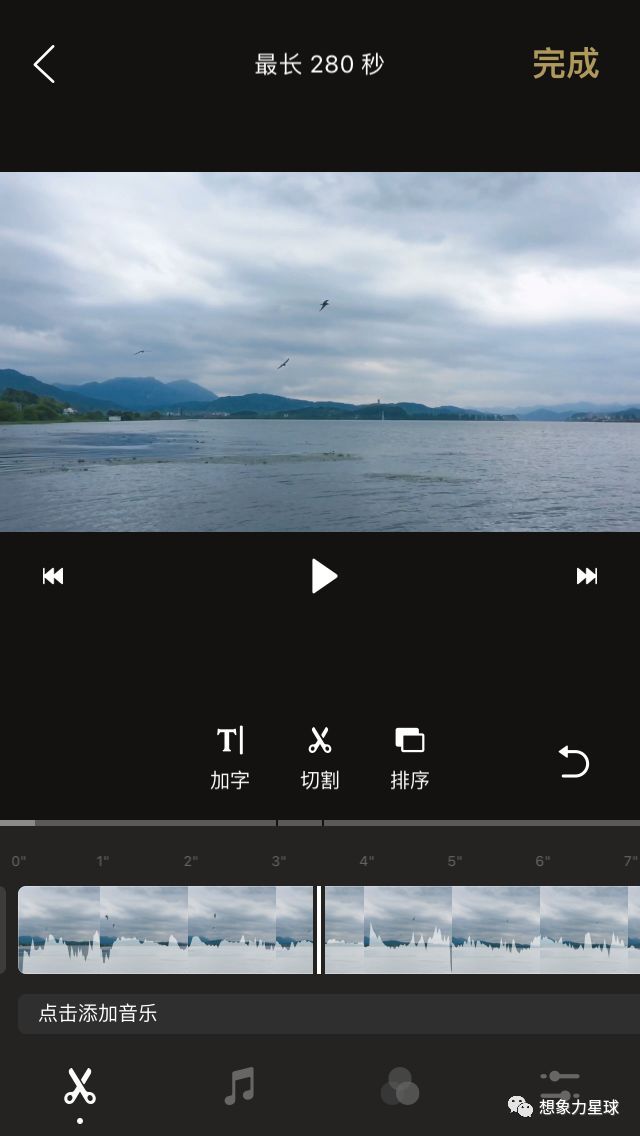This screenshot has width=640, height=1136.
Task: Go back with the top-left arrow
Action: [44, 64]
